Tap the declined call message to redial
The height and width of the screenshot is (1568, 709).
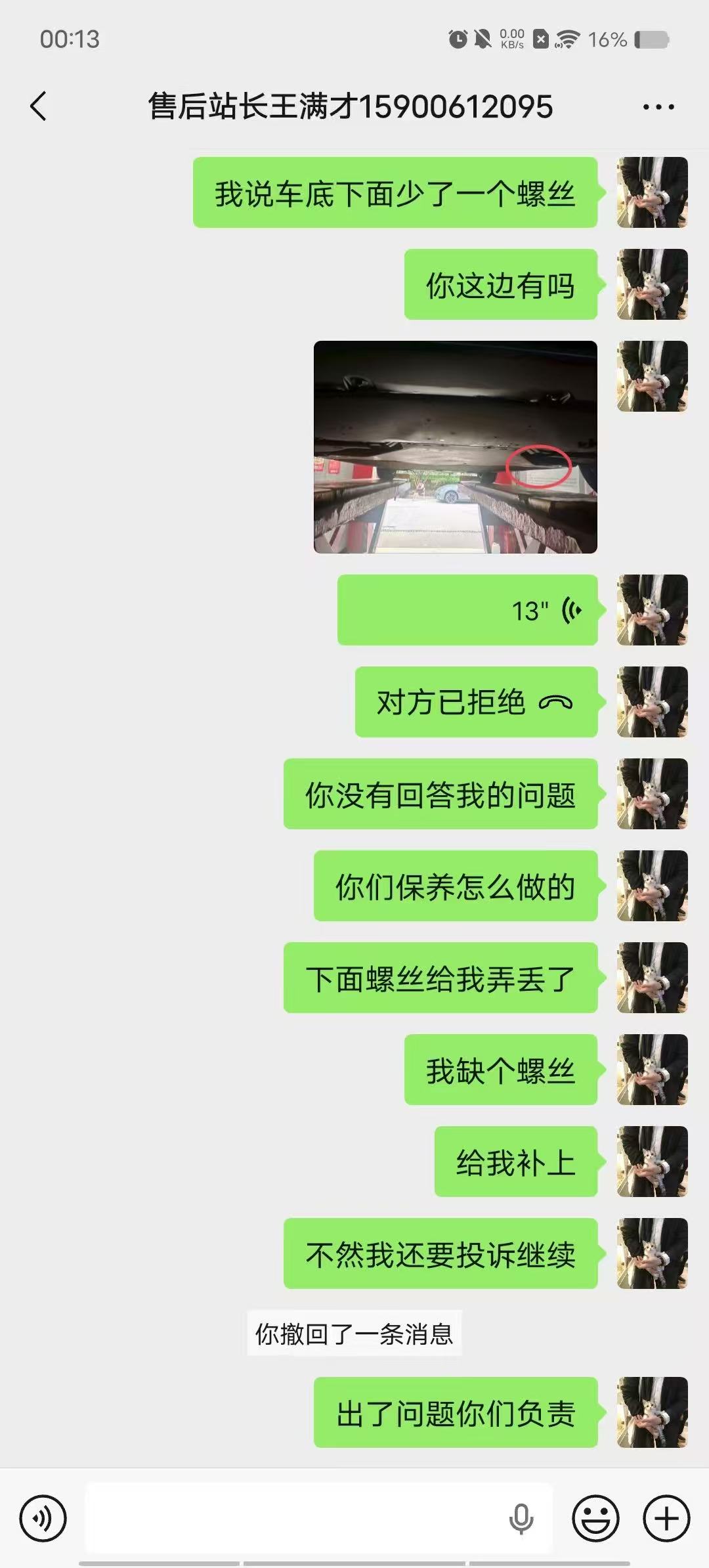[x=476, y=702]
